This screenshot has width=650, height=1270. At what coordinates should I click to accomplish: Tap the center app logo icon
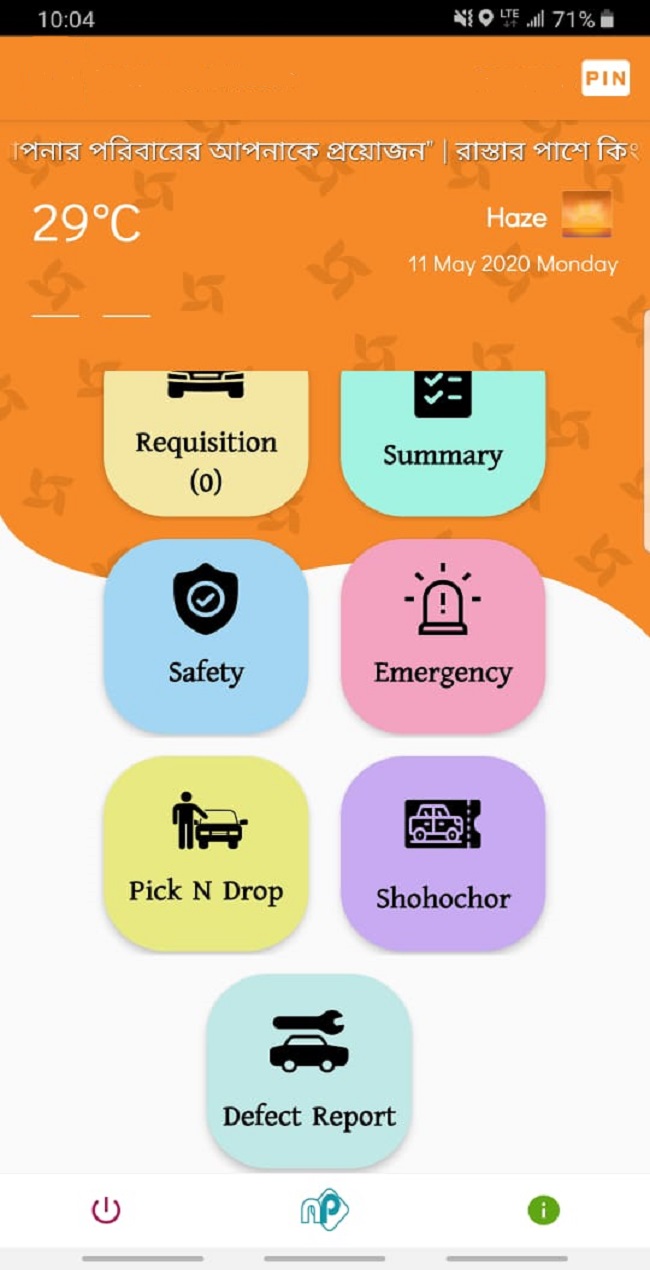pos(325,1210)
